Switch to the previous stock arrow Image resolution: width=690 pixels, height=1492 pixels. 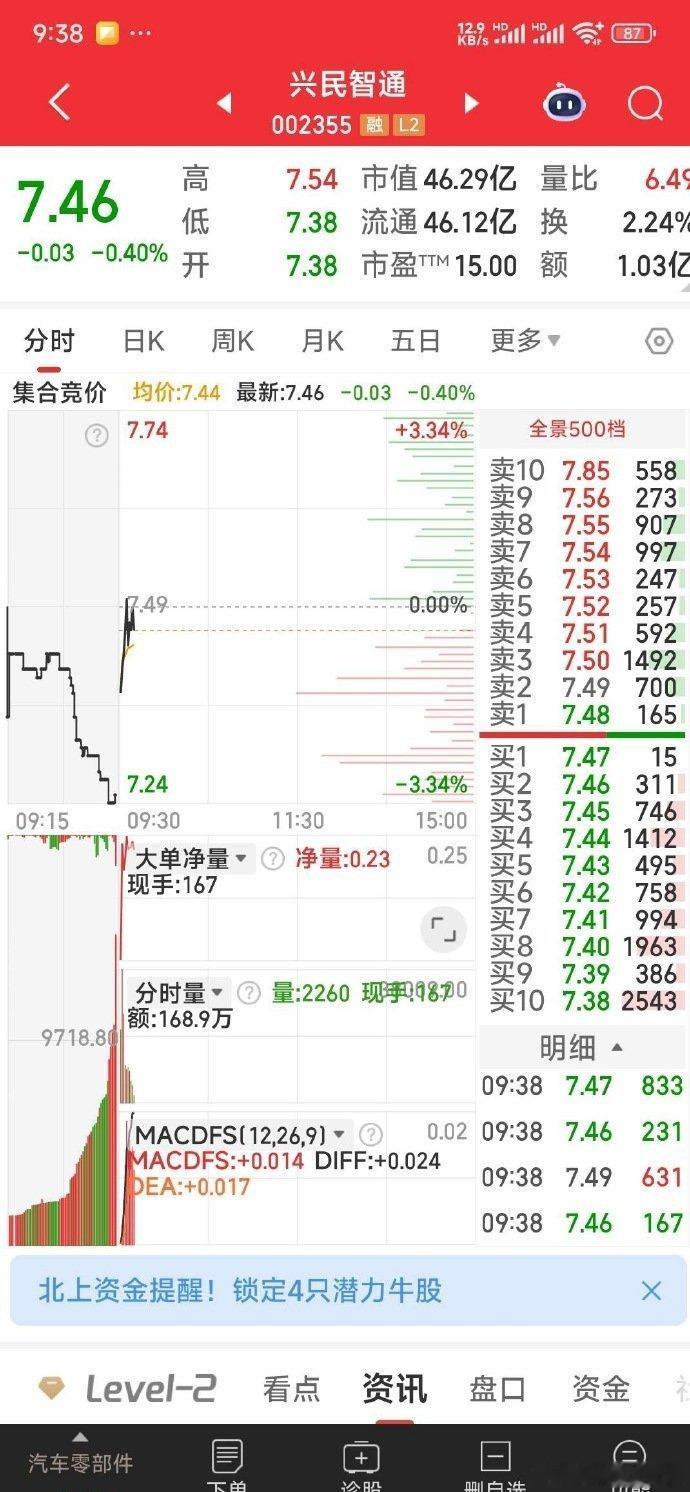pyautogui.click(x=224, y=102)
